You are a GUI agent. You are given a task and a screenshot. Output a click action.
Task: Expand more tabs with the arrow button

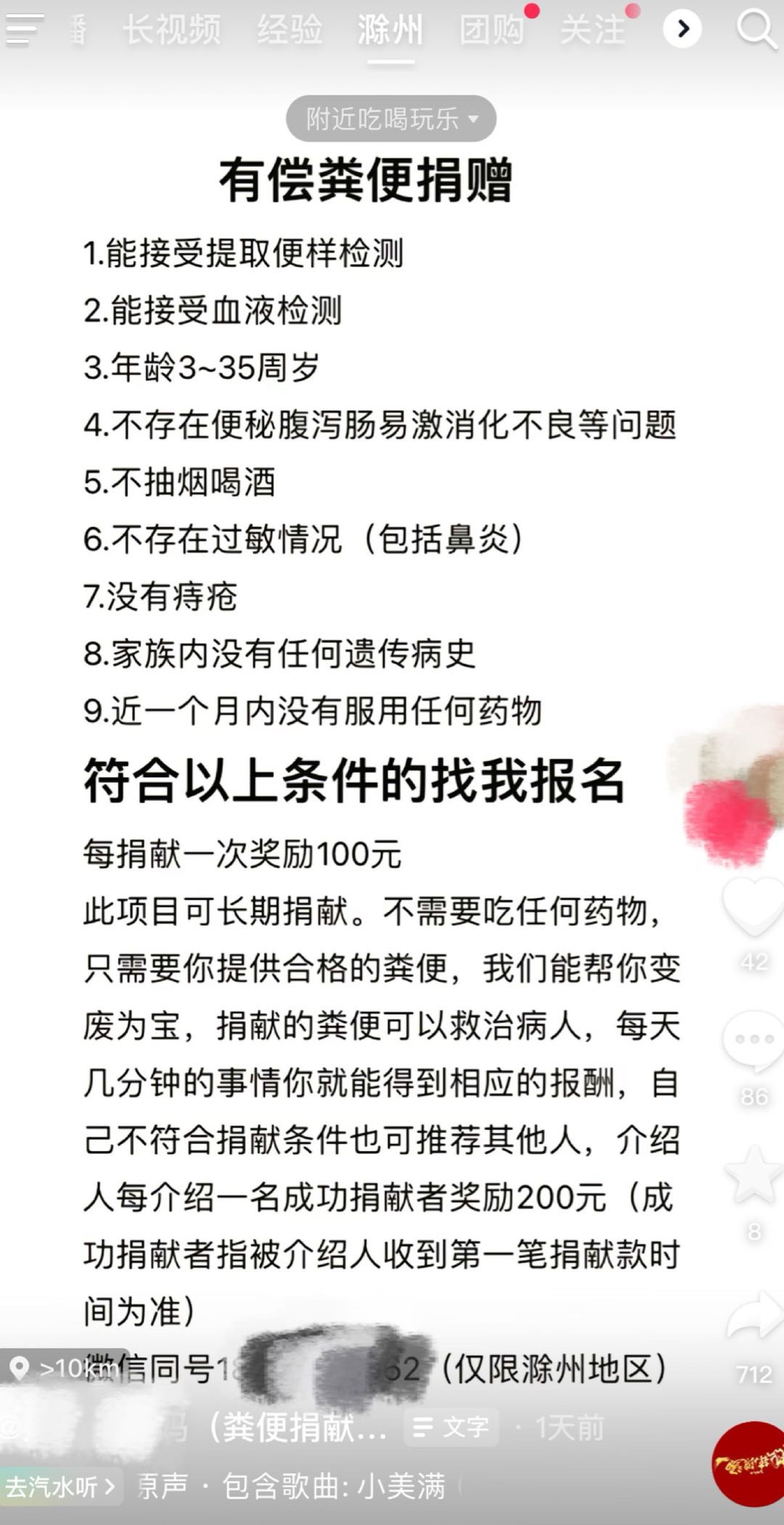tap(682, 29)
